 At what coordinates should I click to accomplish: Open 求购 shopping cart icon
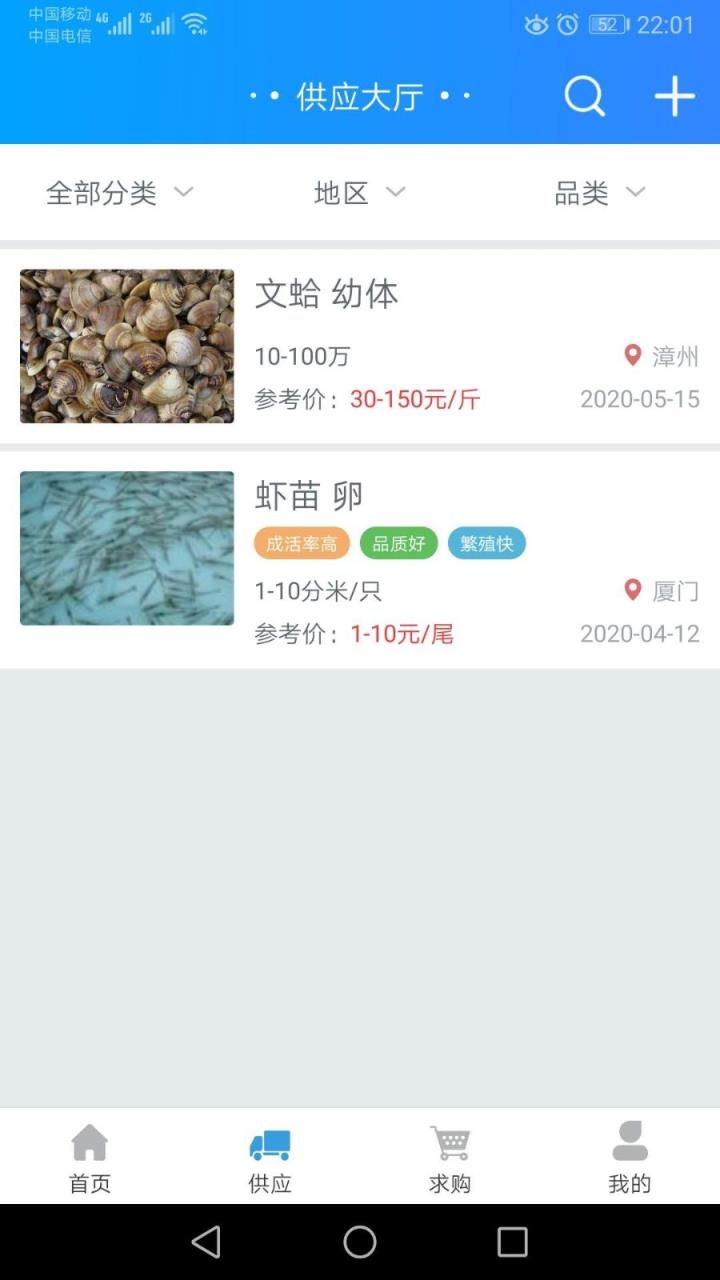(x=448, y=1140)
